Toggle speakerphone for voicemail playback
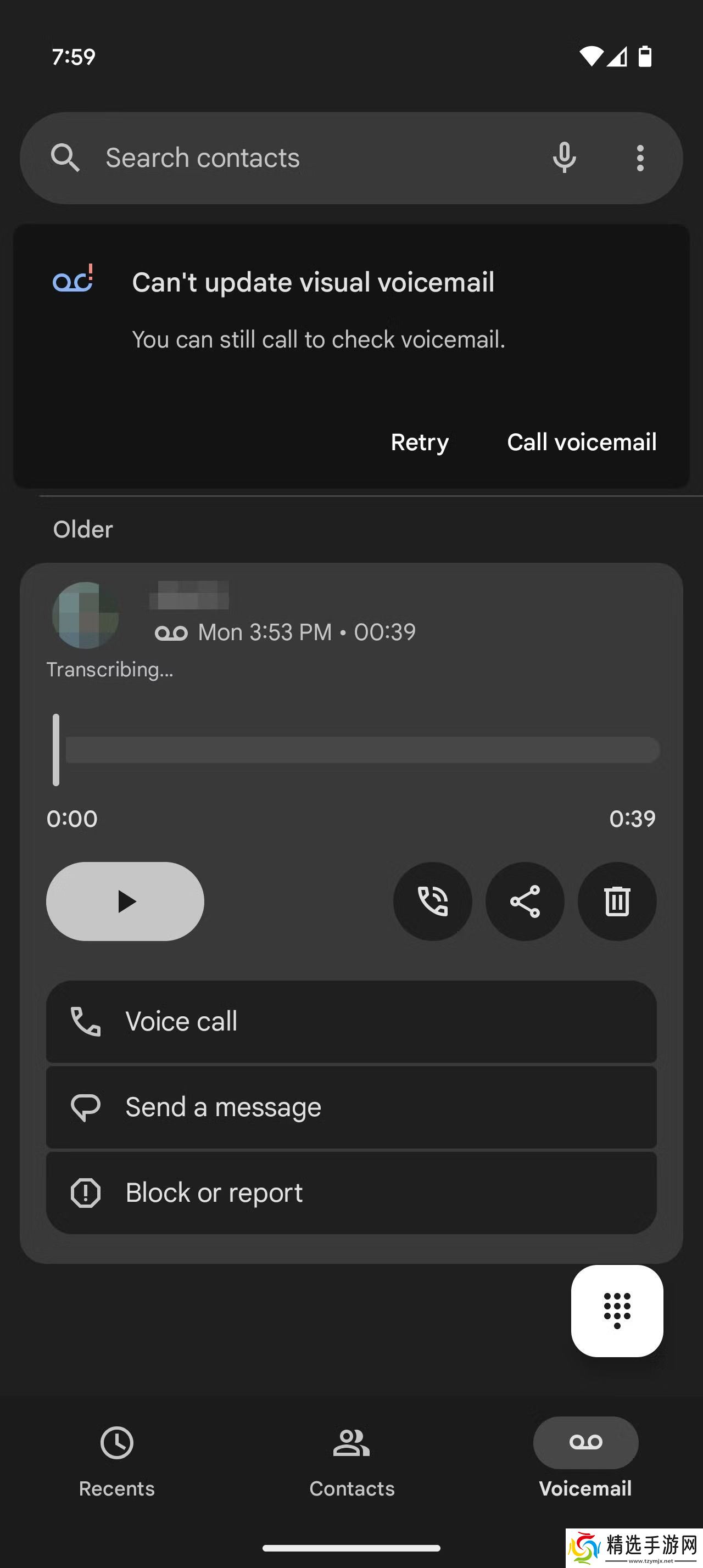The image size is (703, 1568). 432,901
